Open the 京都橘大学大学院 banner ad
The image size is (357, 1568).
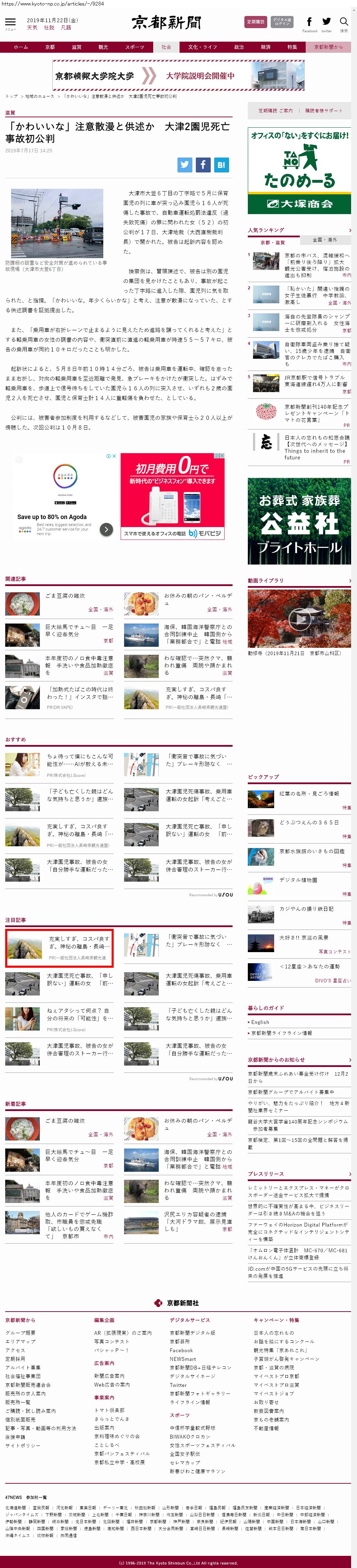178,76
